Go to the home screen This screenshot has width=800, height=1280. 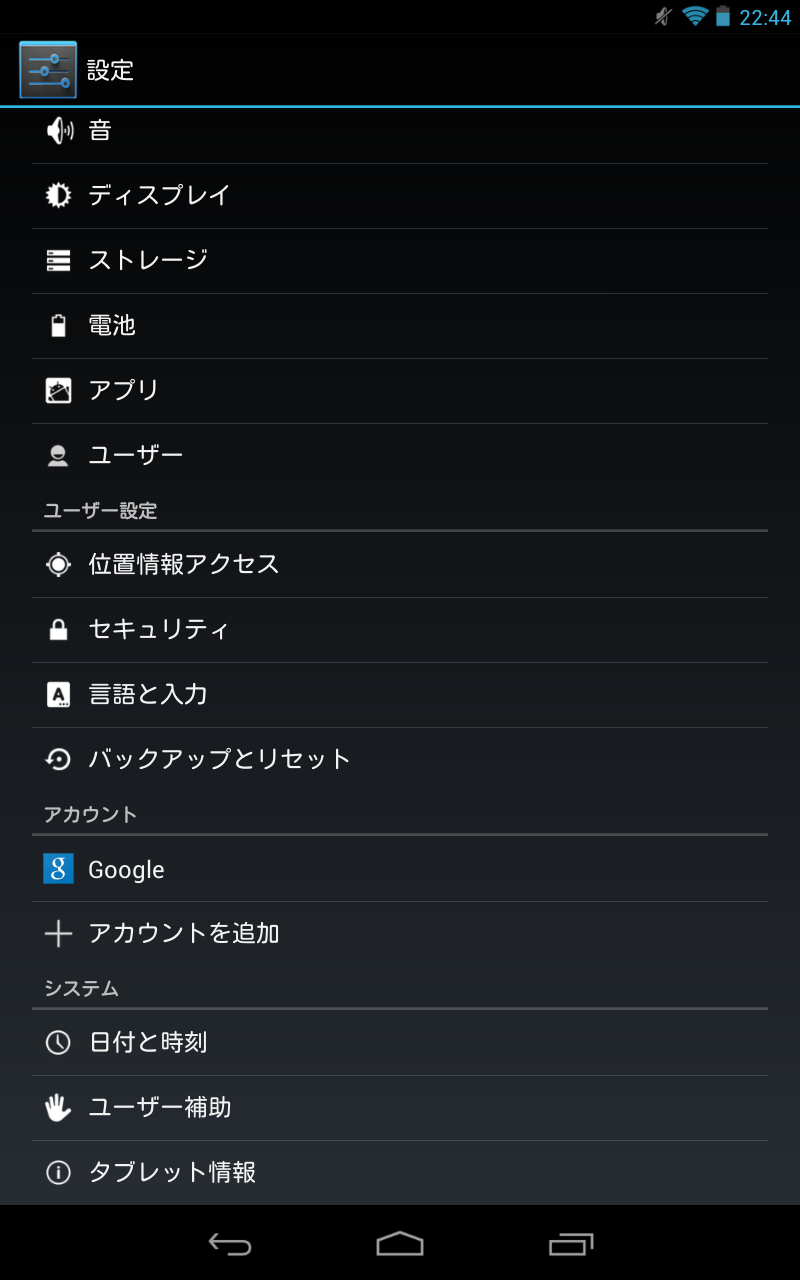[400, 1243]
